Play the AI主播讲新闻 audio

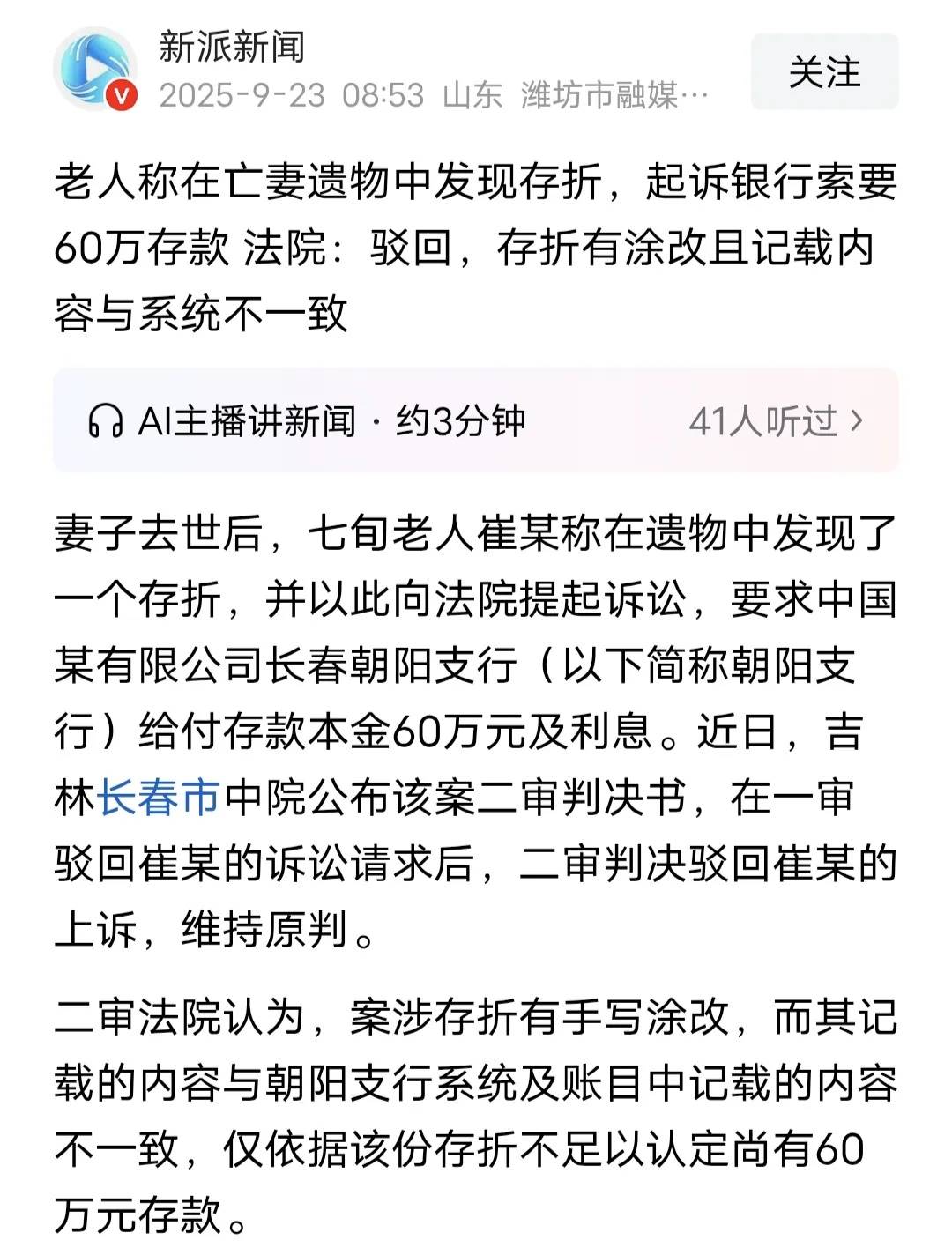(x=309, y=421)
